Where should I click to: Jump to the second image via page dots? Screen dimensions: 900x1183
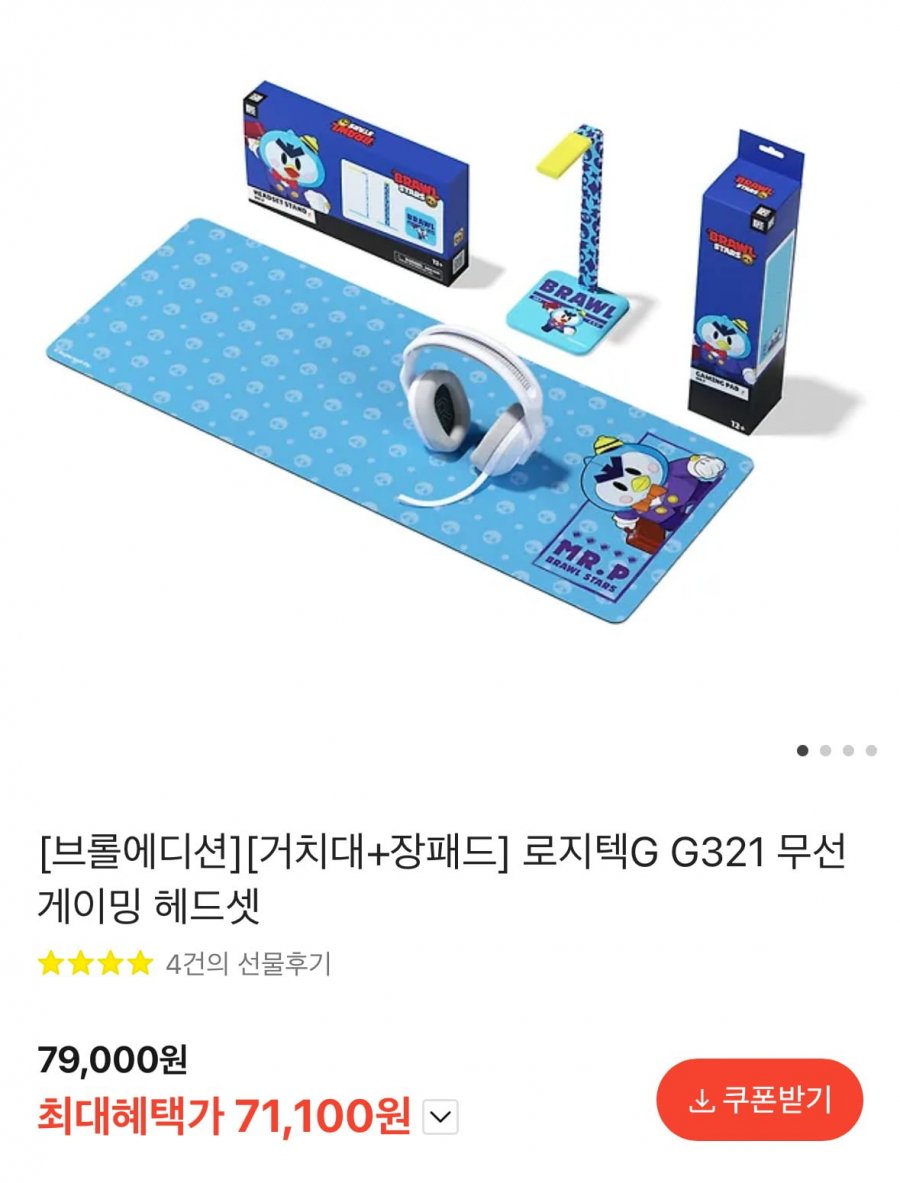(x=825, y=750)
